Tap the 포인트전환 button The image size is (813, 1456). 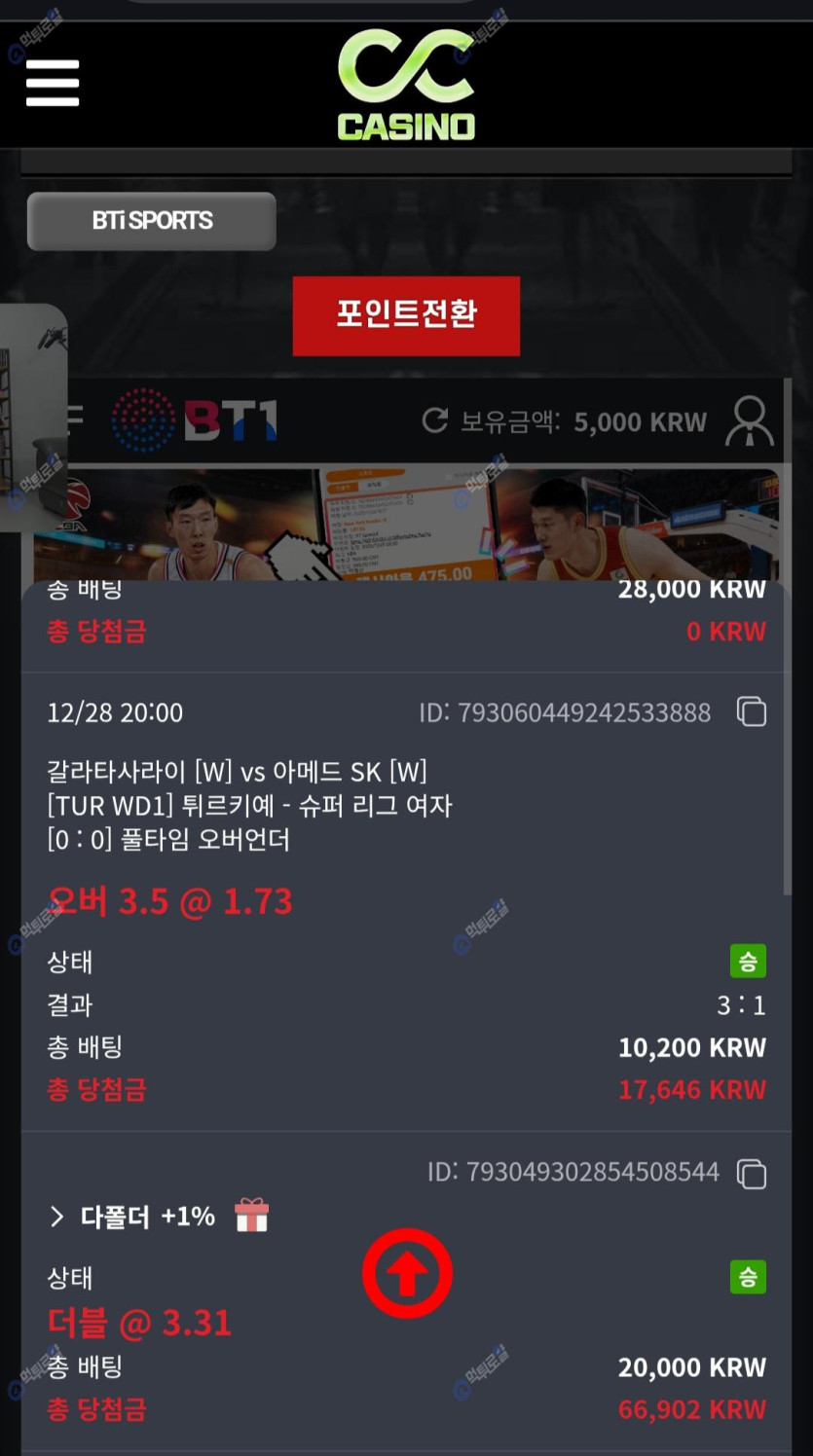point(406,315)
